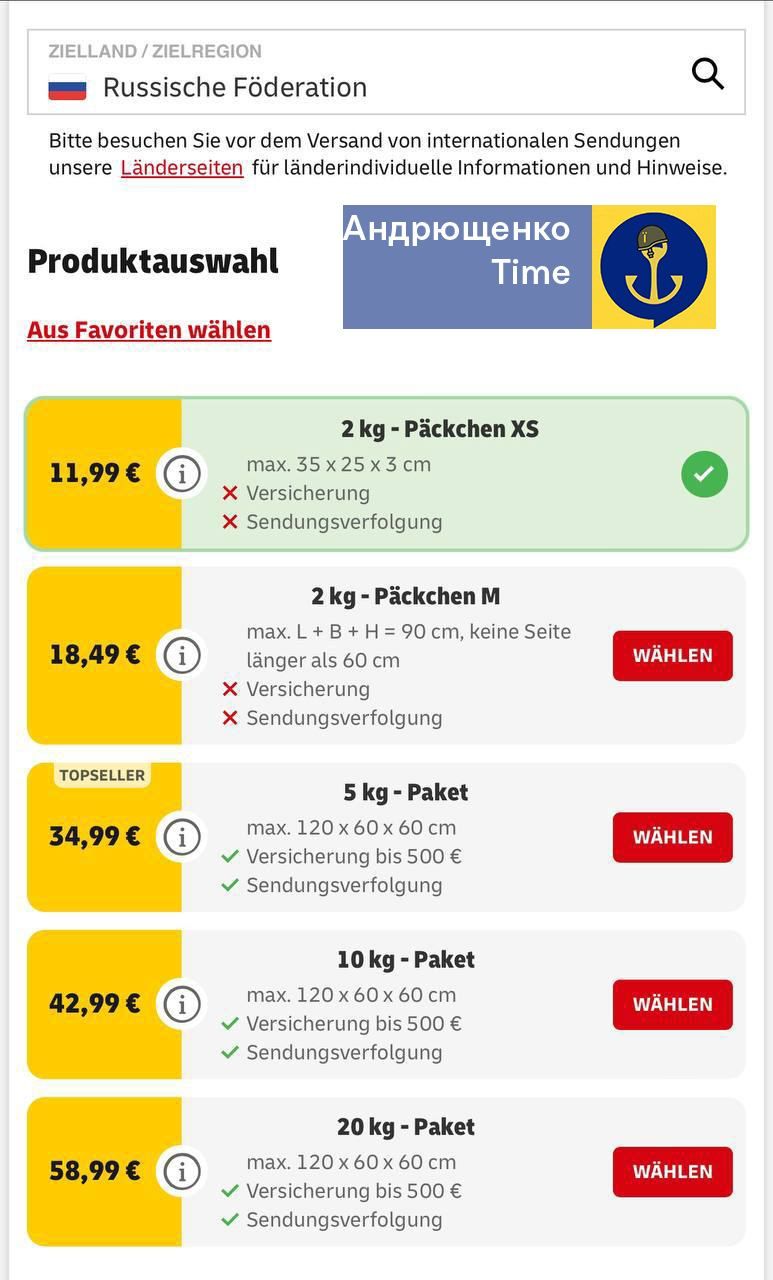
Task: Tap the magnifier search icon
Action: coord(707,73)
